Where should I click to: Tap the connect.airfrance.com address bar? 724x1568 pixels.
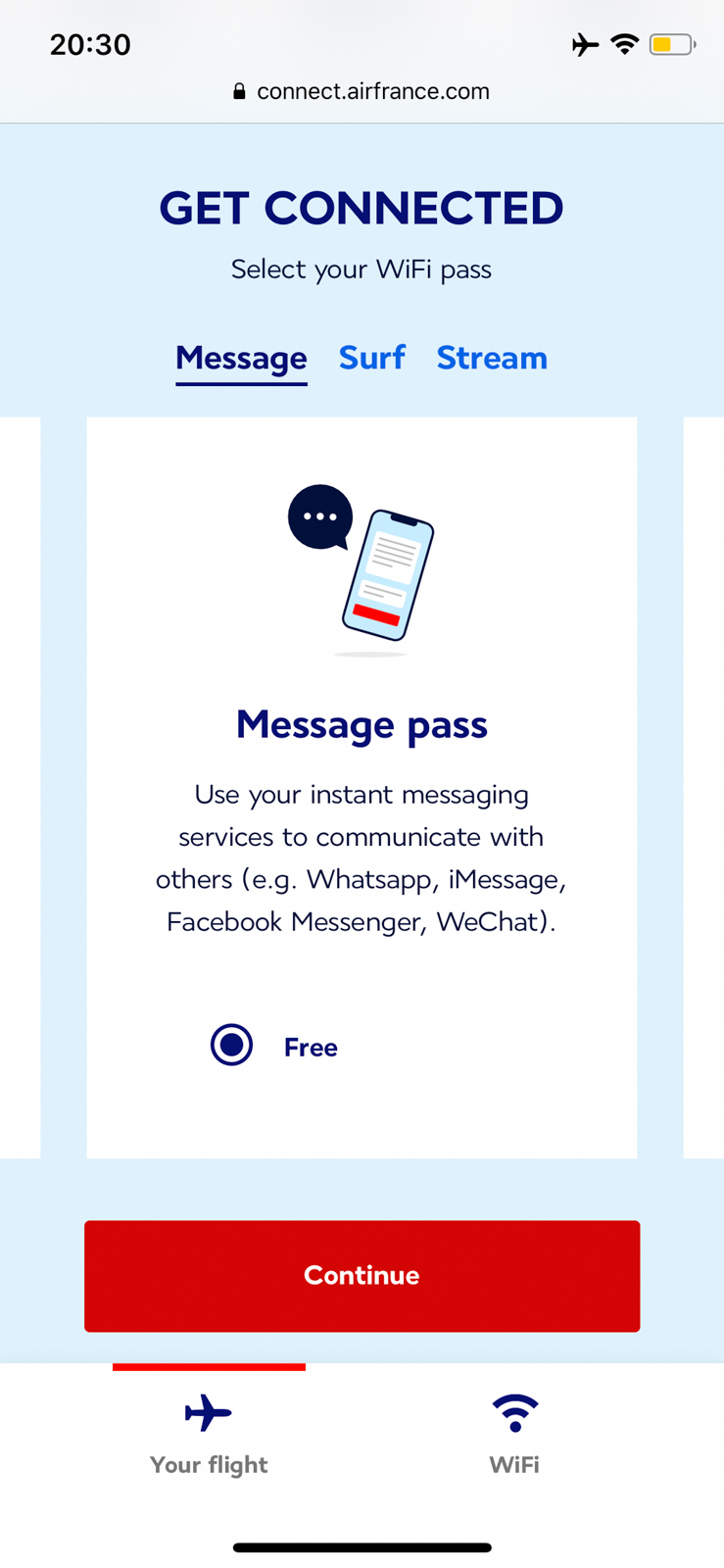[x=362, y=91]
